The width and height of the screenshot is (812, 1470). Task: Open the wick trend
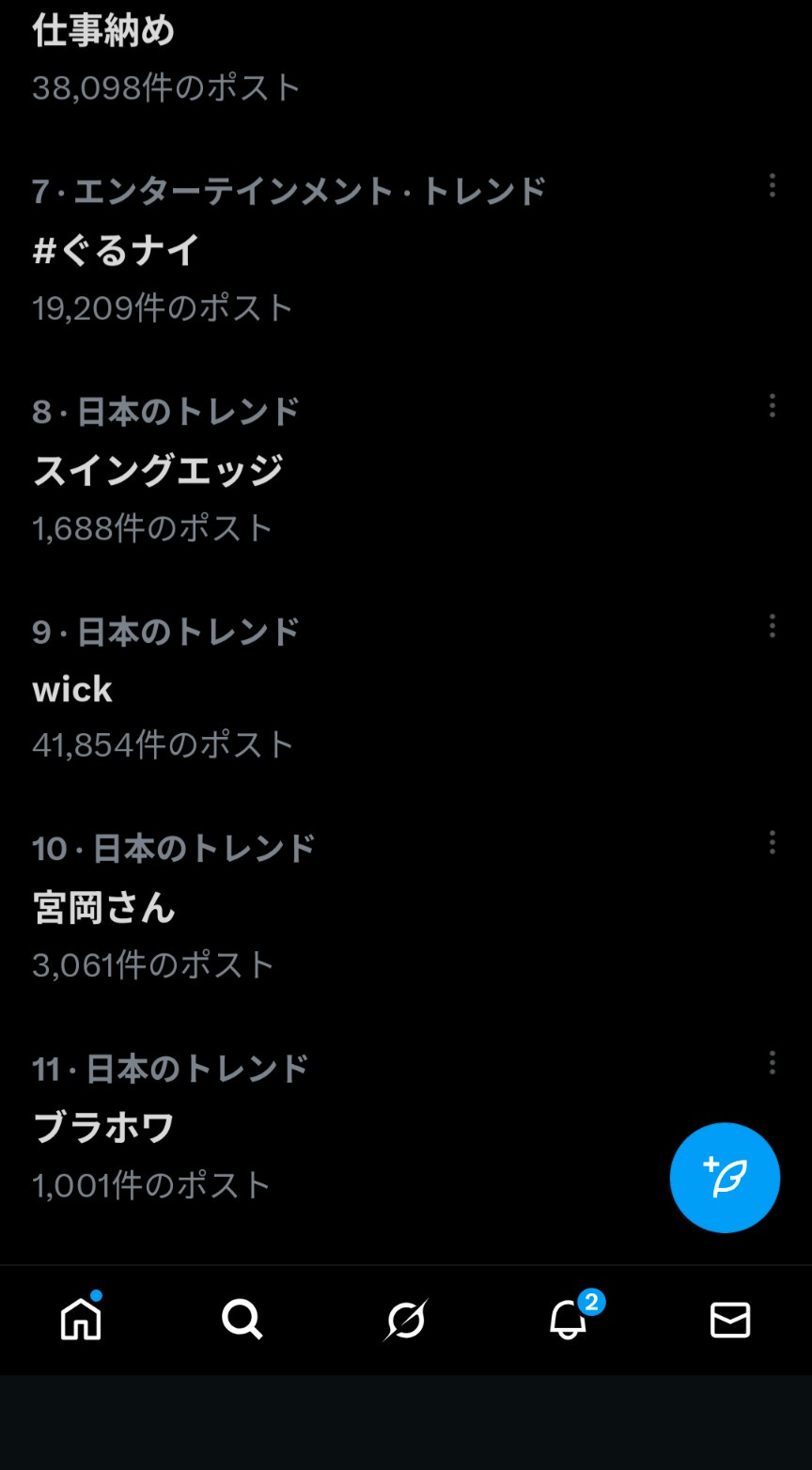72,690
